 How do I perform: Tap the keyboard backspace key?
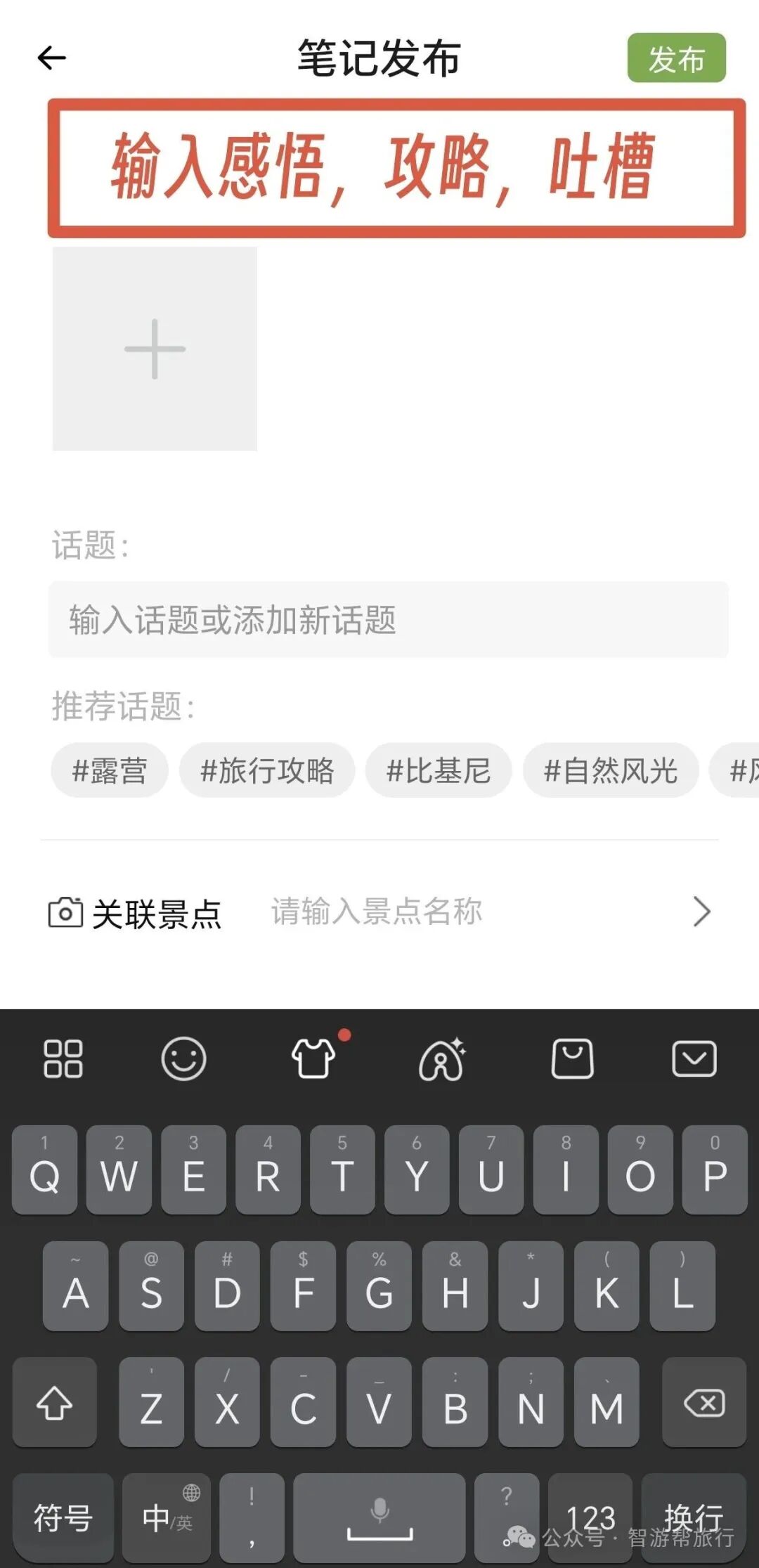[x=704, y=1404]
